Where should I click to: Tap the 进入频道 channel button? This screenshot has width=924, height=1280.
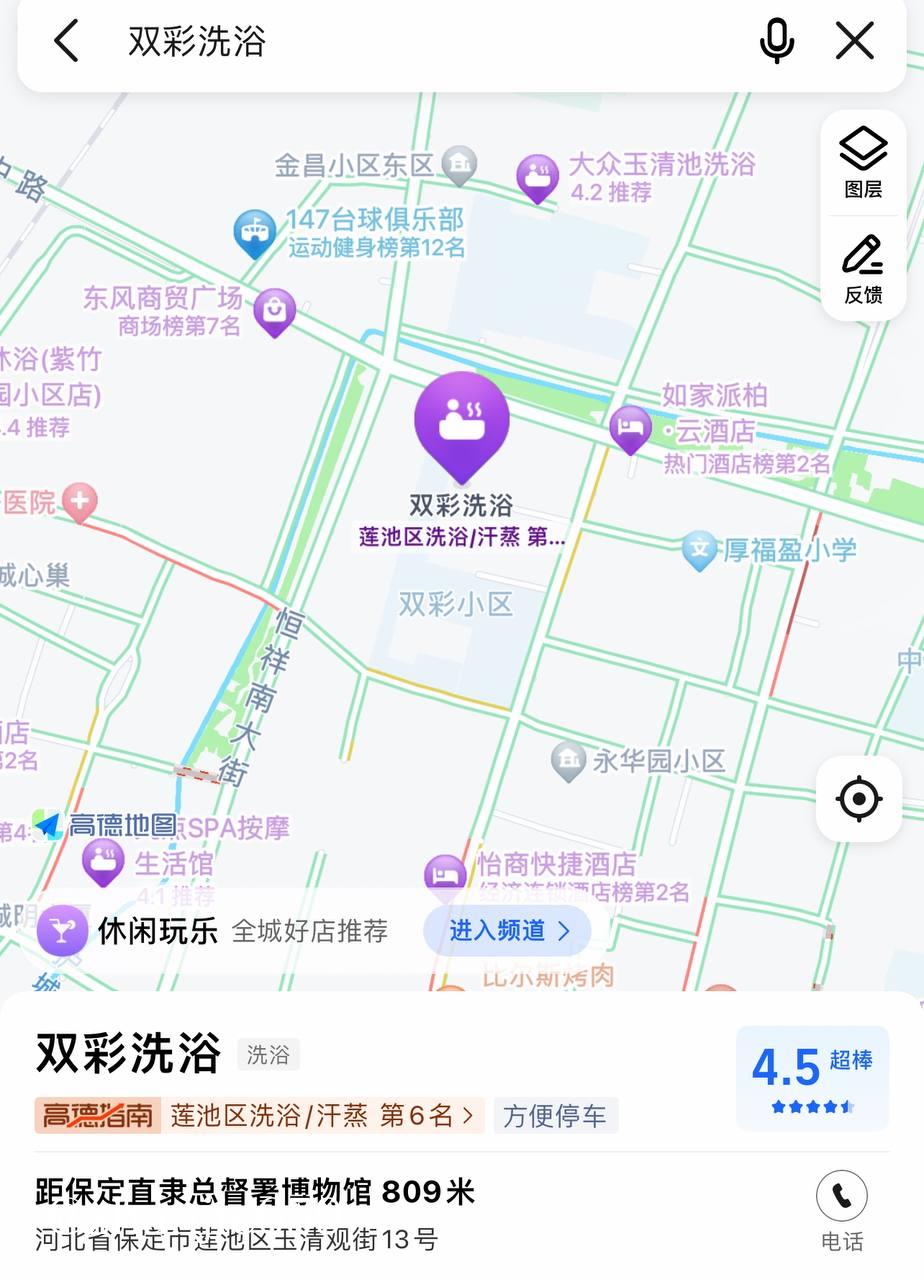(x=506, y=930)
